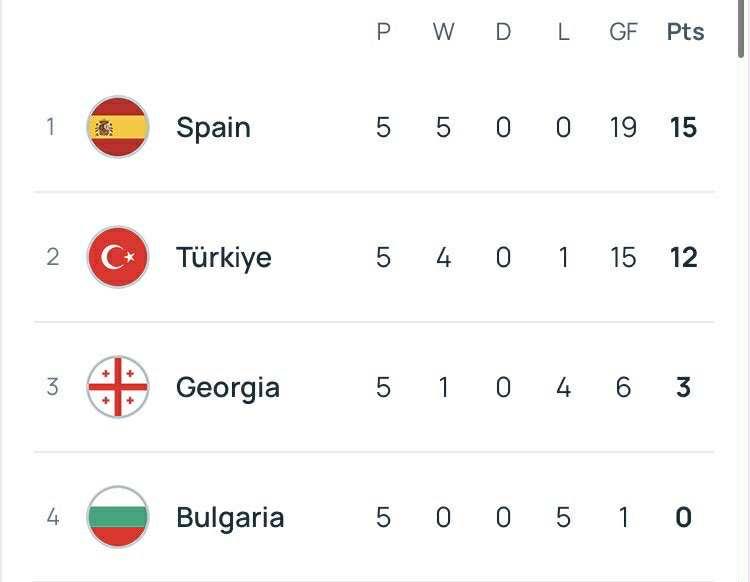The width and height of the screenshot is (750, 582).
Task: Open Türkiye team row
Action: pos(224,258)
